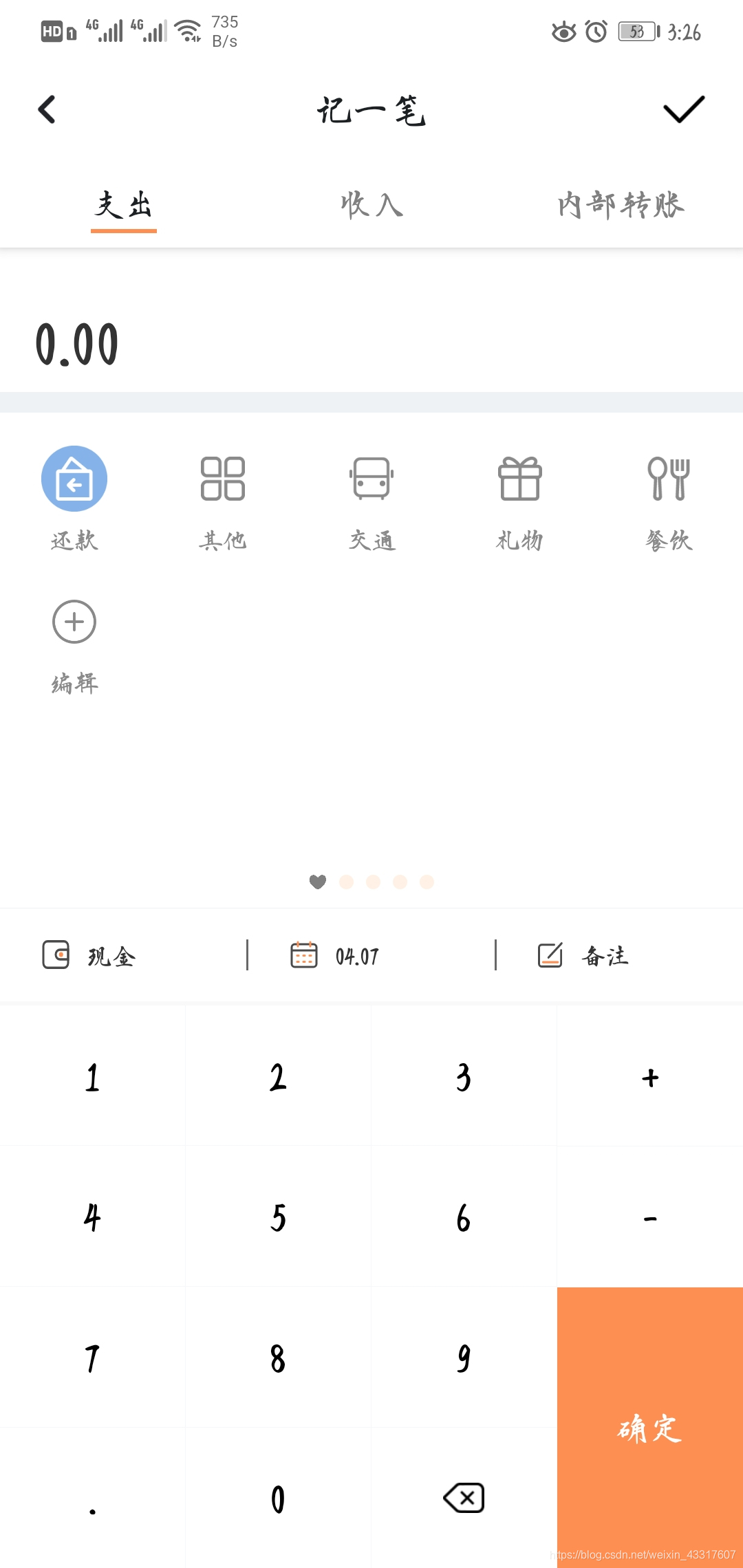
Task: Select the 礼物 category
Action: (x=520, y=503)
